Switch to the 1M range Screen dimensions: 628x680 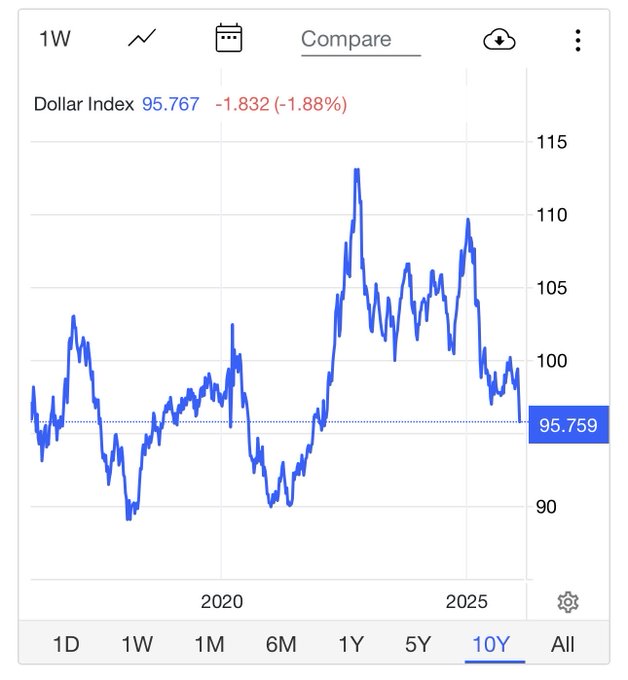coord(208,644)
